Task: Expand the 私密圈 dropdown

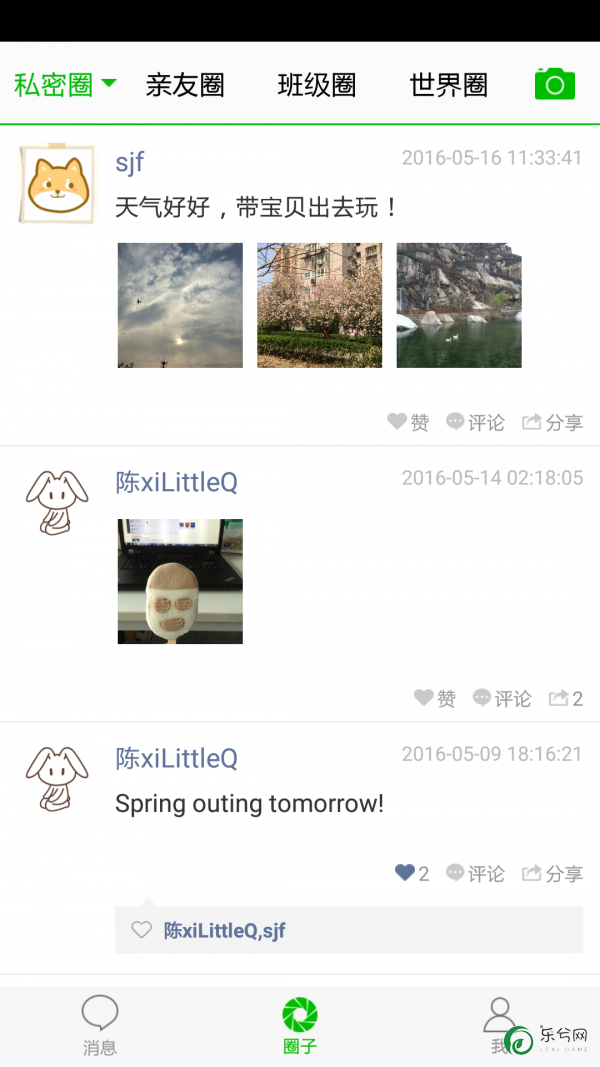Action: pyautogui.click(x=66, y=84)
